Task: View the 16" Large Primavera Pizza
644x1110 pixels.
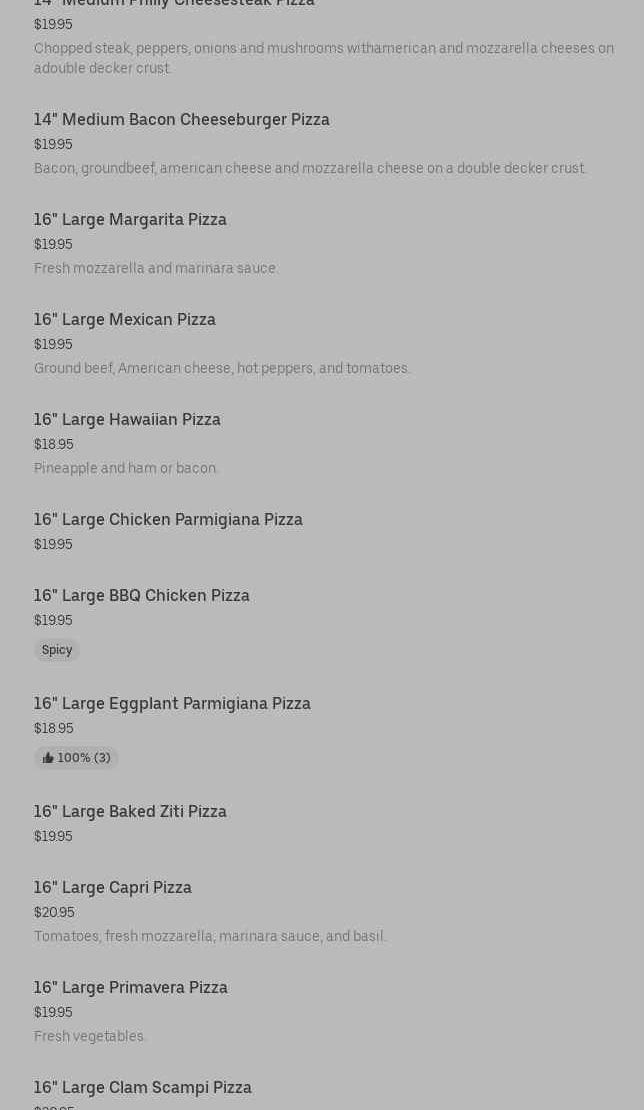Action: click(131, 988)
